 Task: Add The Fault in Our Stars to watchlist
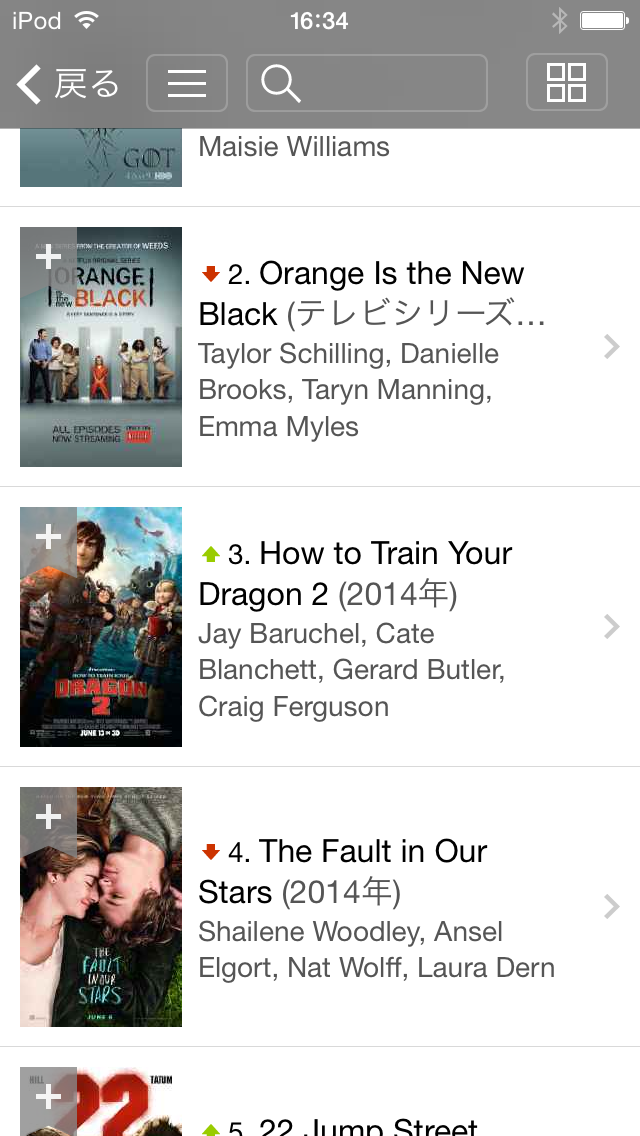tap(48, 817)
